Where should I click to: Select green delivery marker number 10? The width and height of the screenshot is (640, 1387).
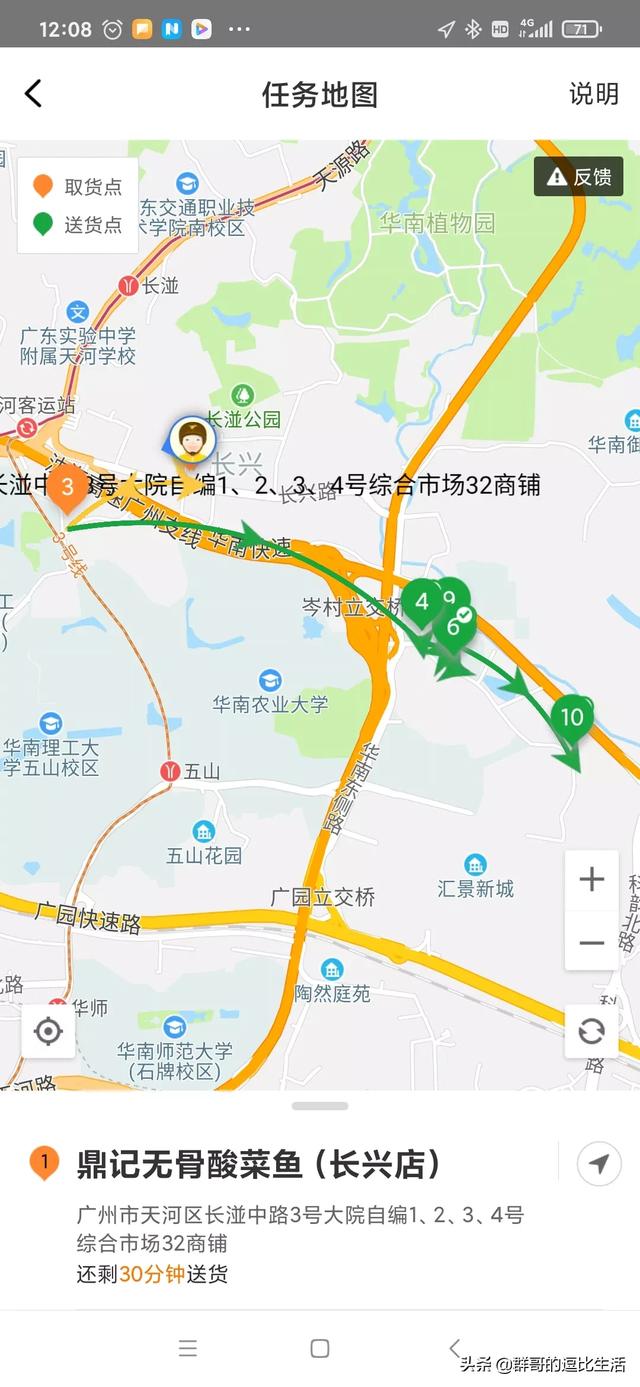tap(571, 718)
